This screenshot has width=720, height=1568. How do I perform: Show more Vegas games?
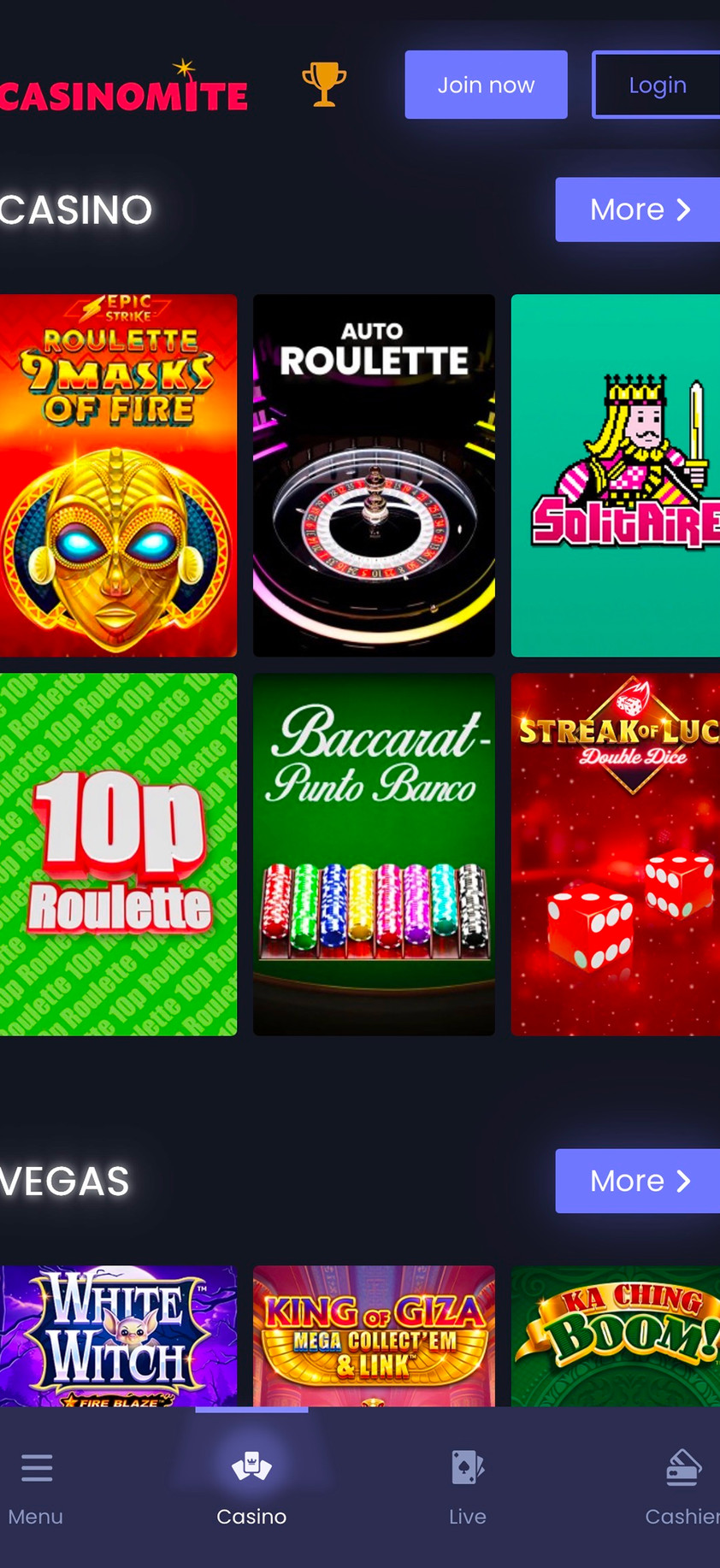(638, 1181)
